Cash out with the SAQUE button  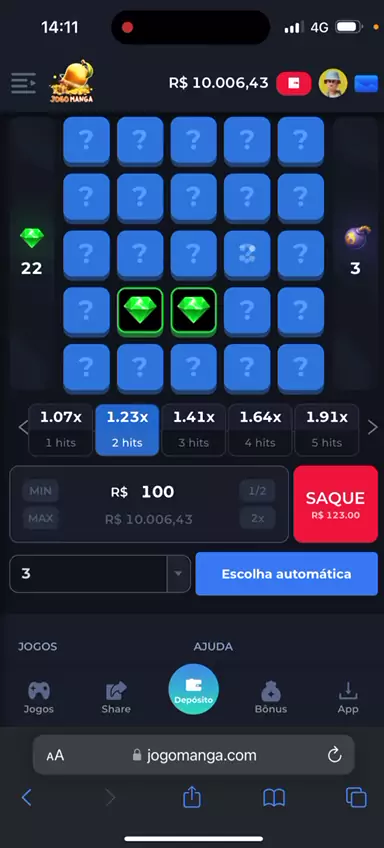[x=335, y=504]
